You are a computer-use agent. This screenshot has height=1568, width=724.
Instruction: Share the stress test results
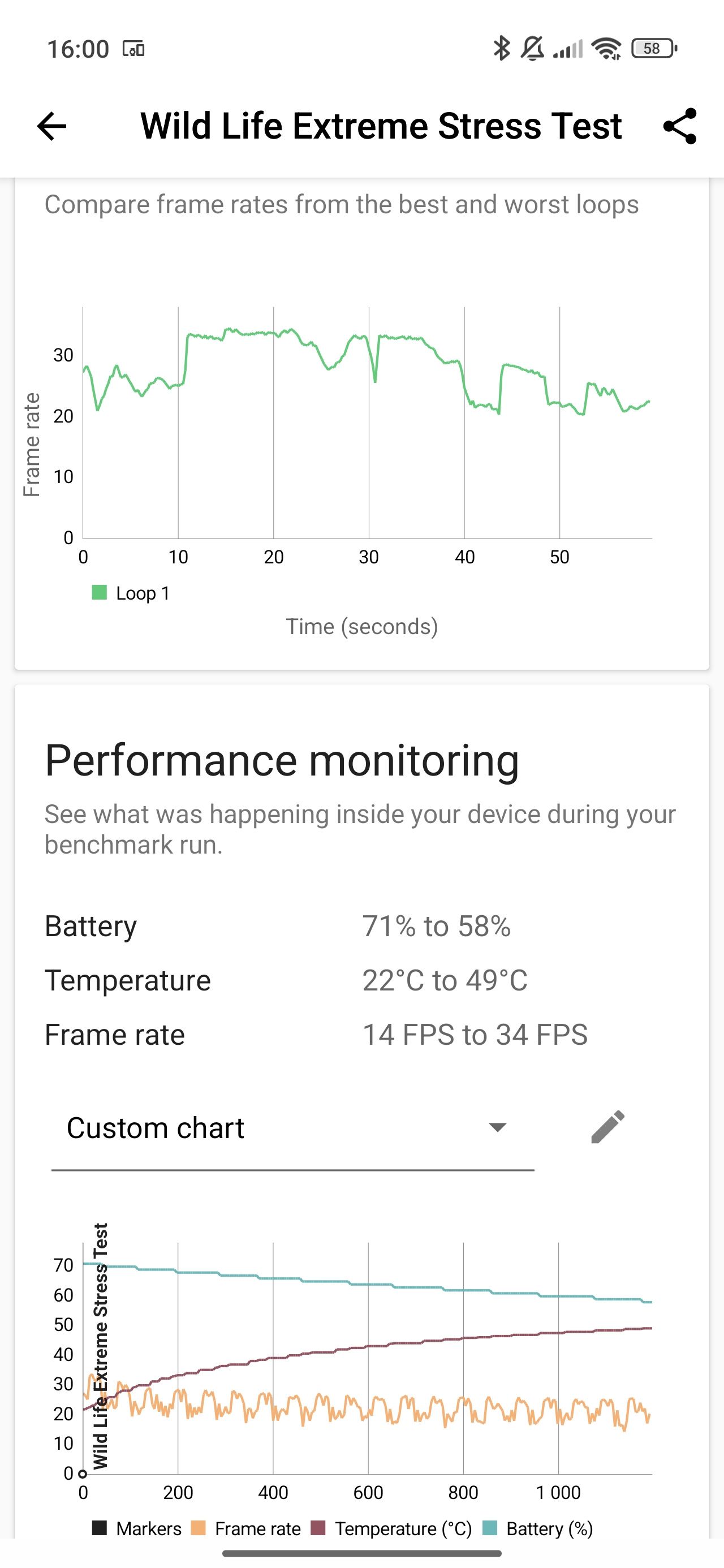pyautogui.click(x=679, y=126)
